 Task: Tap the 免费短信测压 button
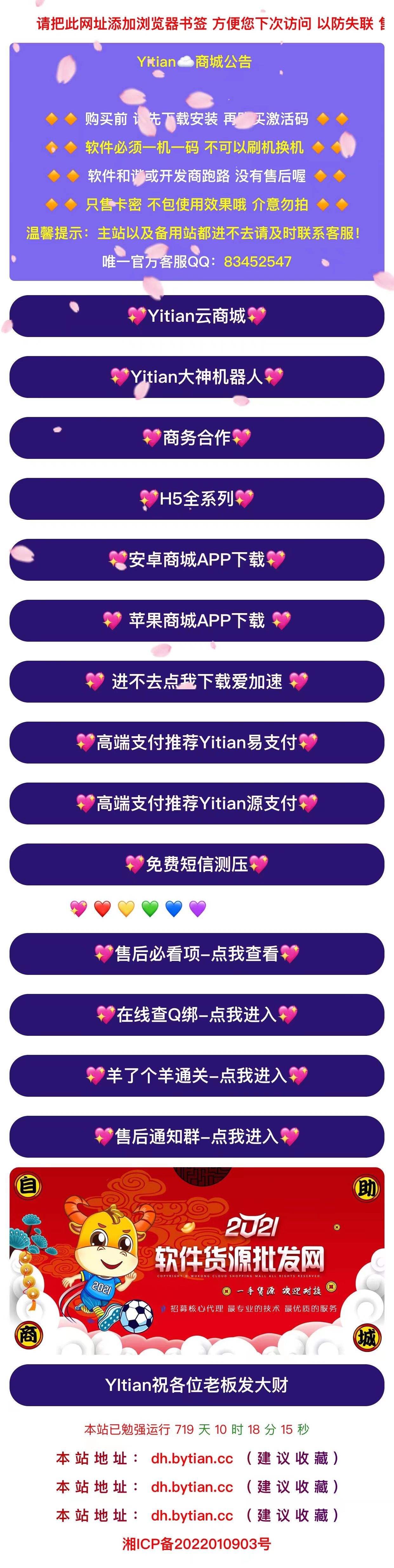tap(197, 864)
